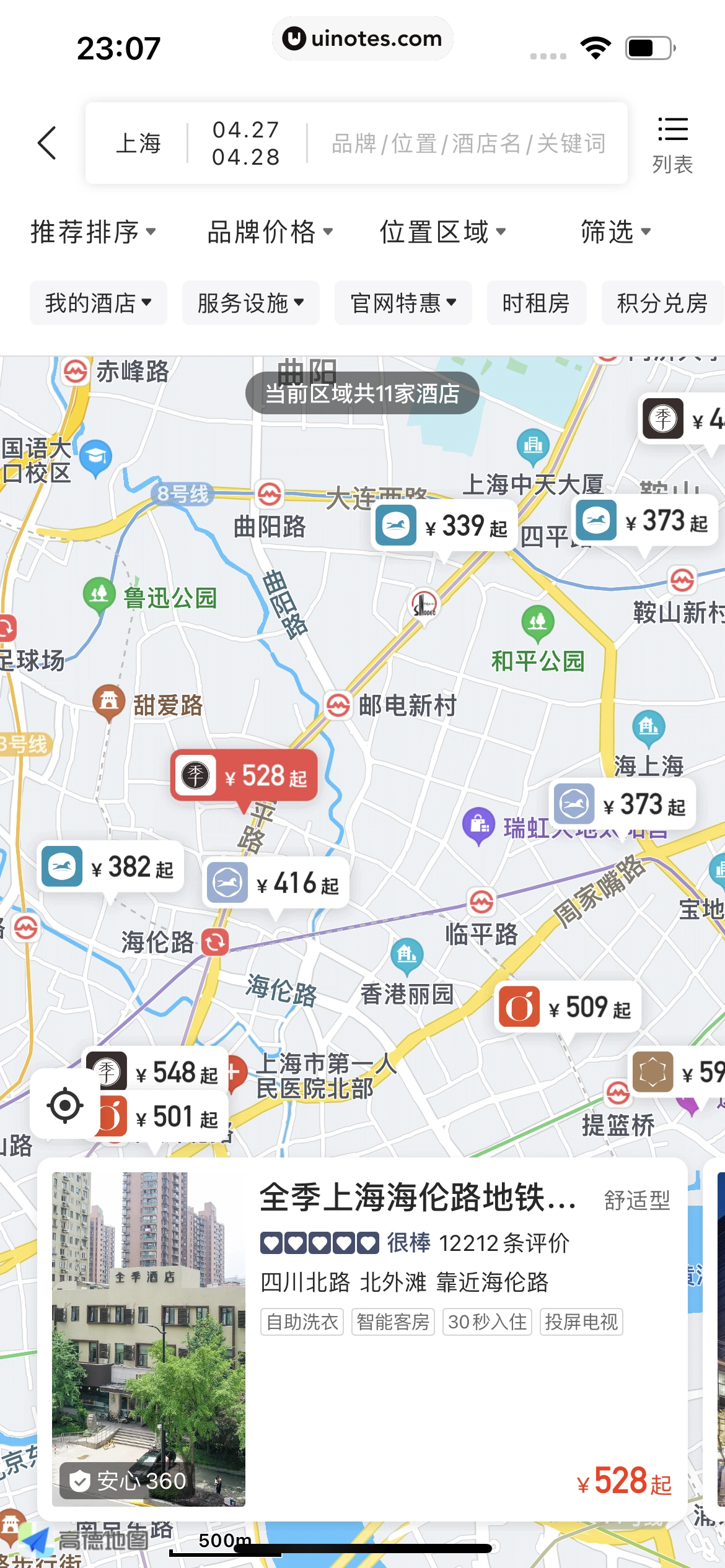Viewport: 725px width, 1568px height.
Task: Expand the 我的酒店 chip
Action: [99, 303]
